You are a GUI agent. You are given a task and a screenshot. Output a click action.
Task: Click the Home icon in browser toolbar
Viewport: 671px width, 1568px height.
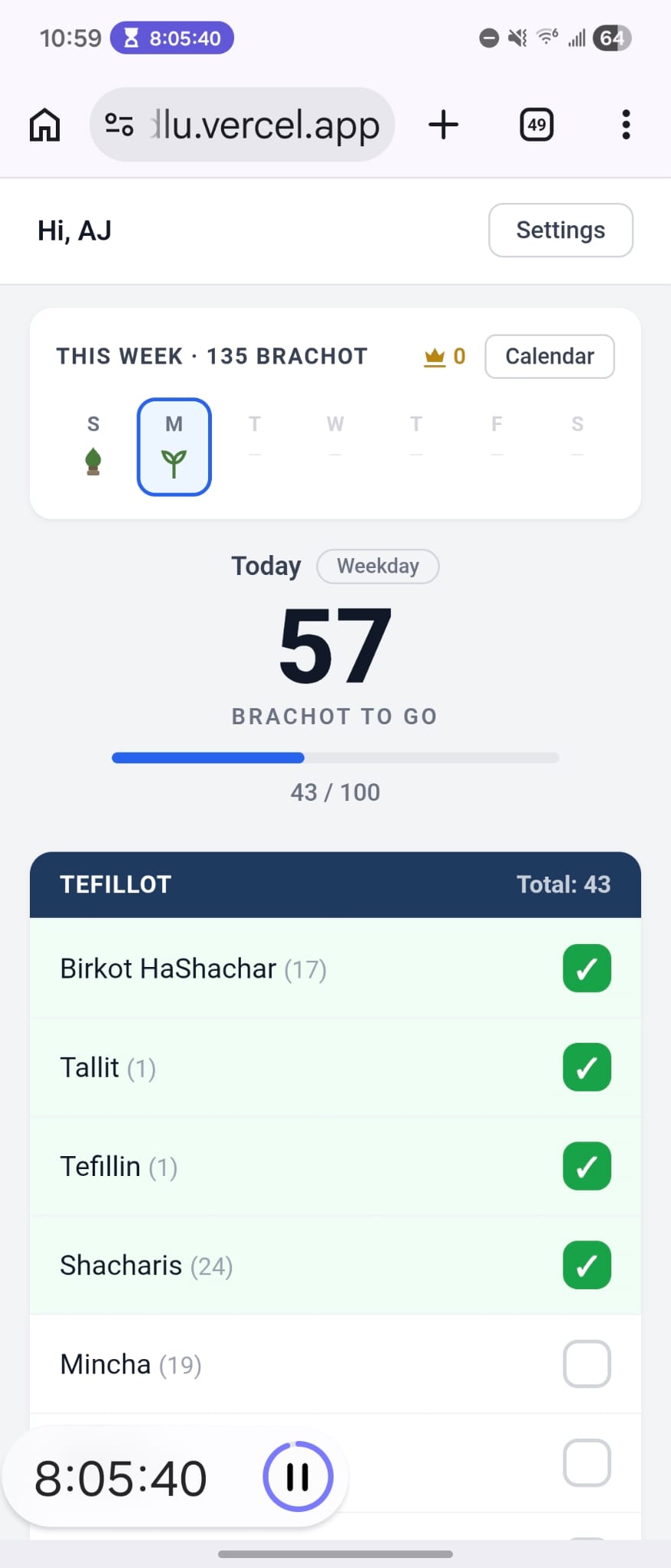[x=43, y=124]
